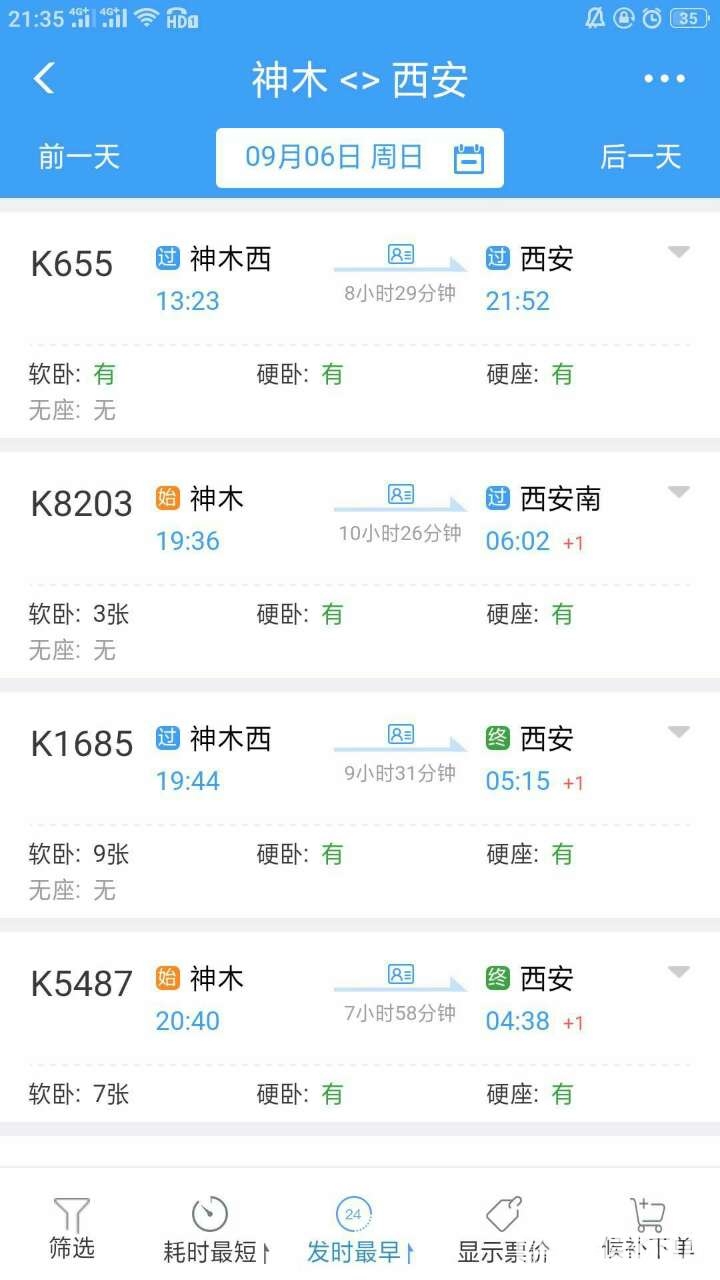Open the 筛选 filter options
This screenshot has height=1280, width=720.
pos(72,1229)
